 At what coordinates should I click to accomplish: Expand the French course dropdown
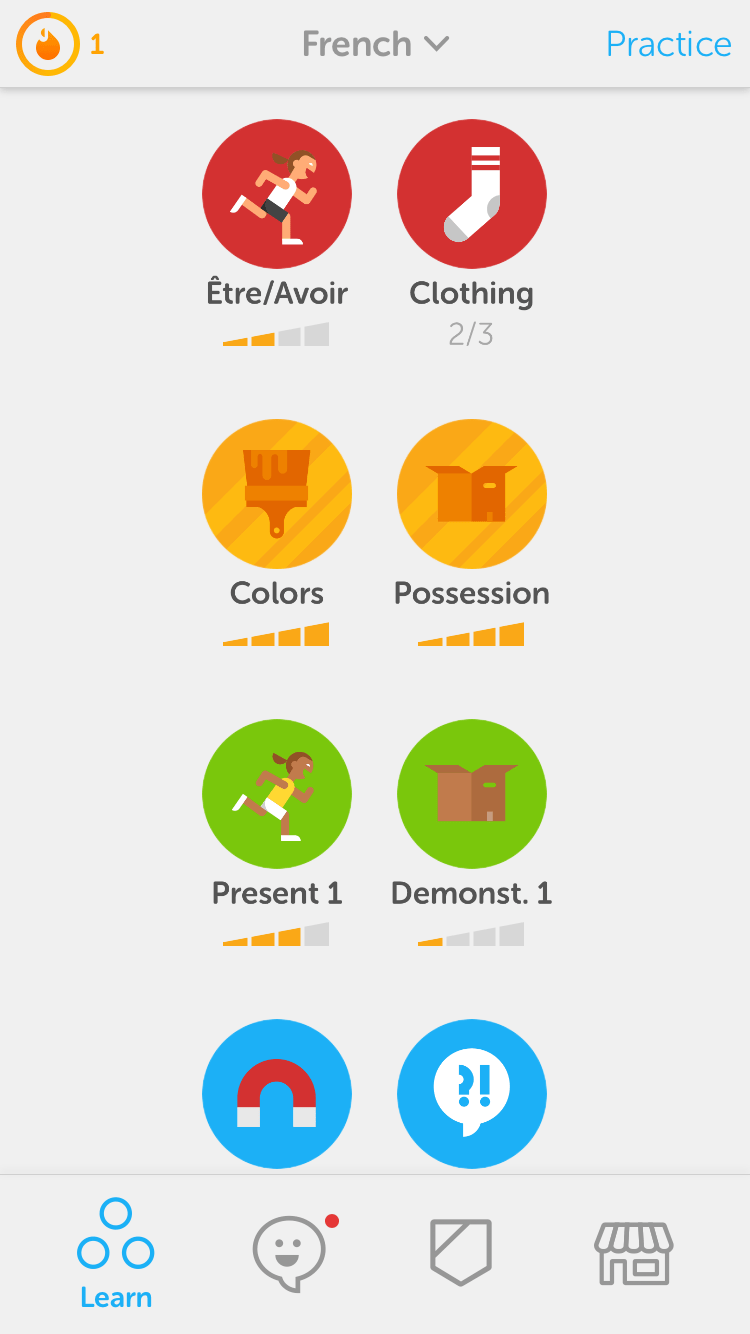click(375, 44)
